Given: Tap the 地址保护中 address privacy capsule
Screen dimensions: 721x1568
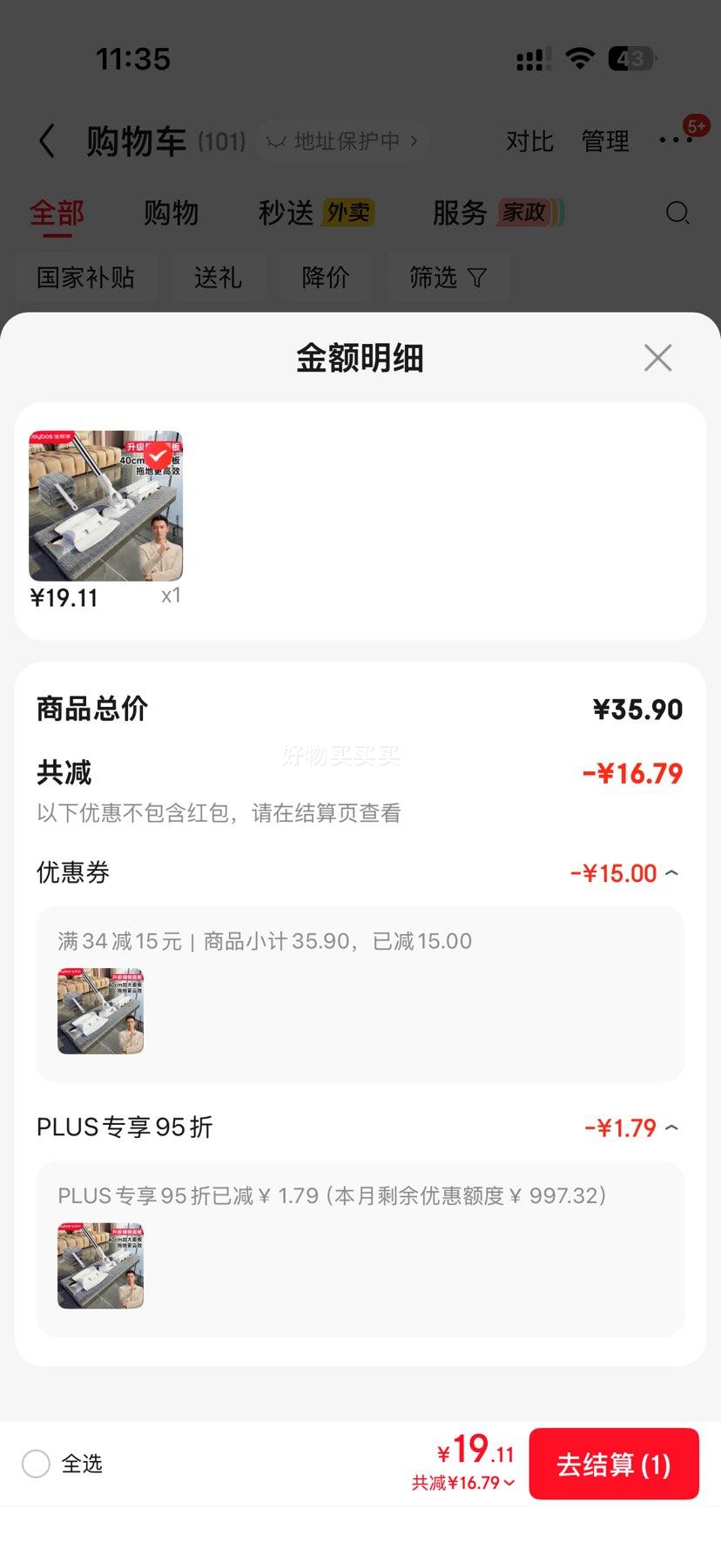Looking at the screenshot, I should point(341,140).
